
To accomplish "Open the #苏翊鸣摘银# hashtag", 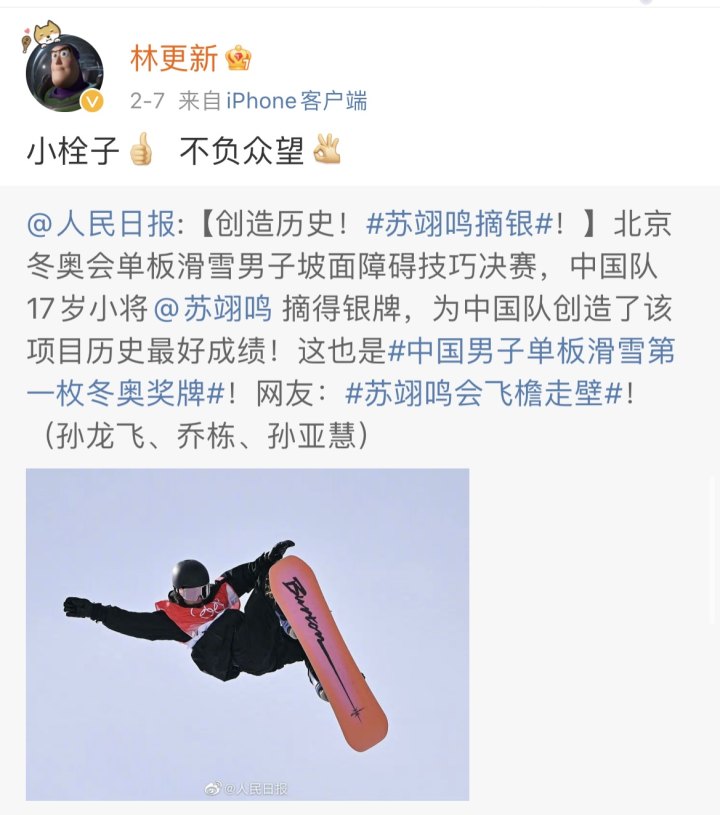I will coord(463,223).
